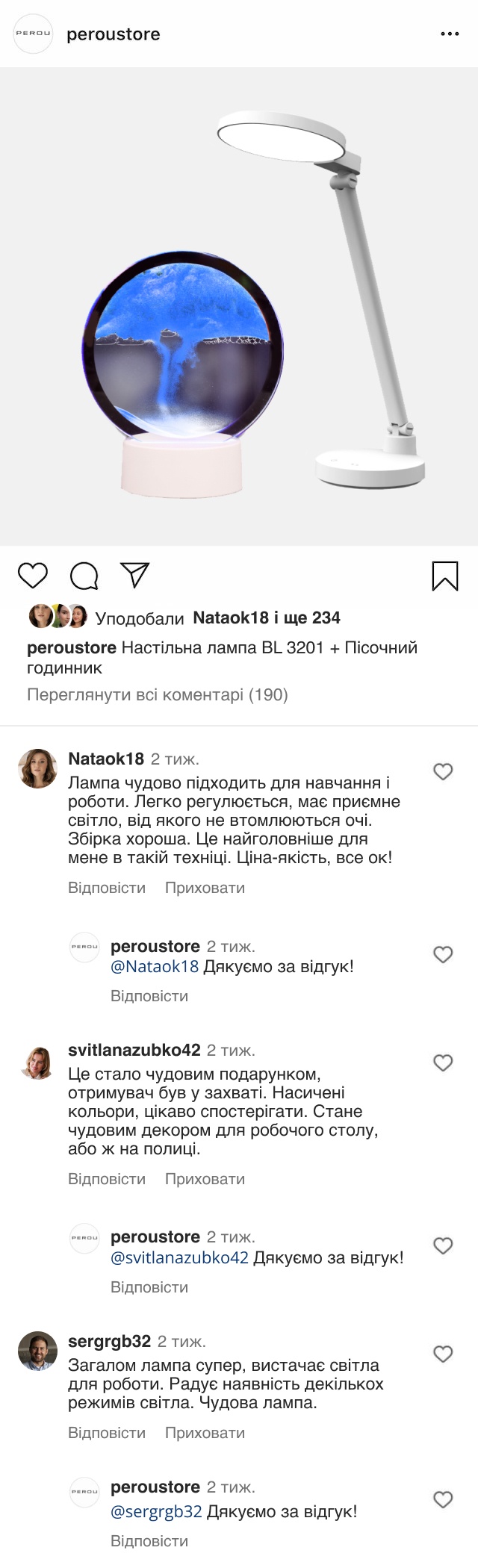
Task: Like Nataok18's comment
Action: click(443, 771)
